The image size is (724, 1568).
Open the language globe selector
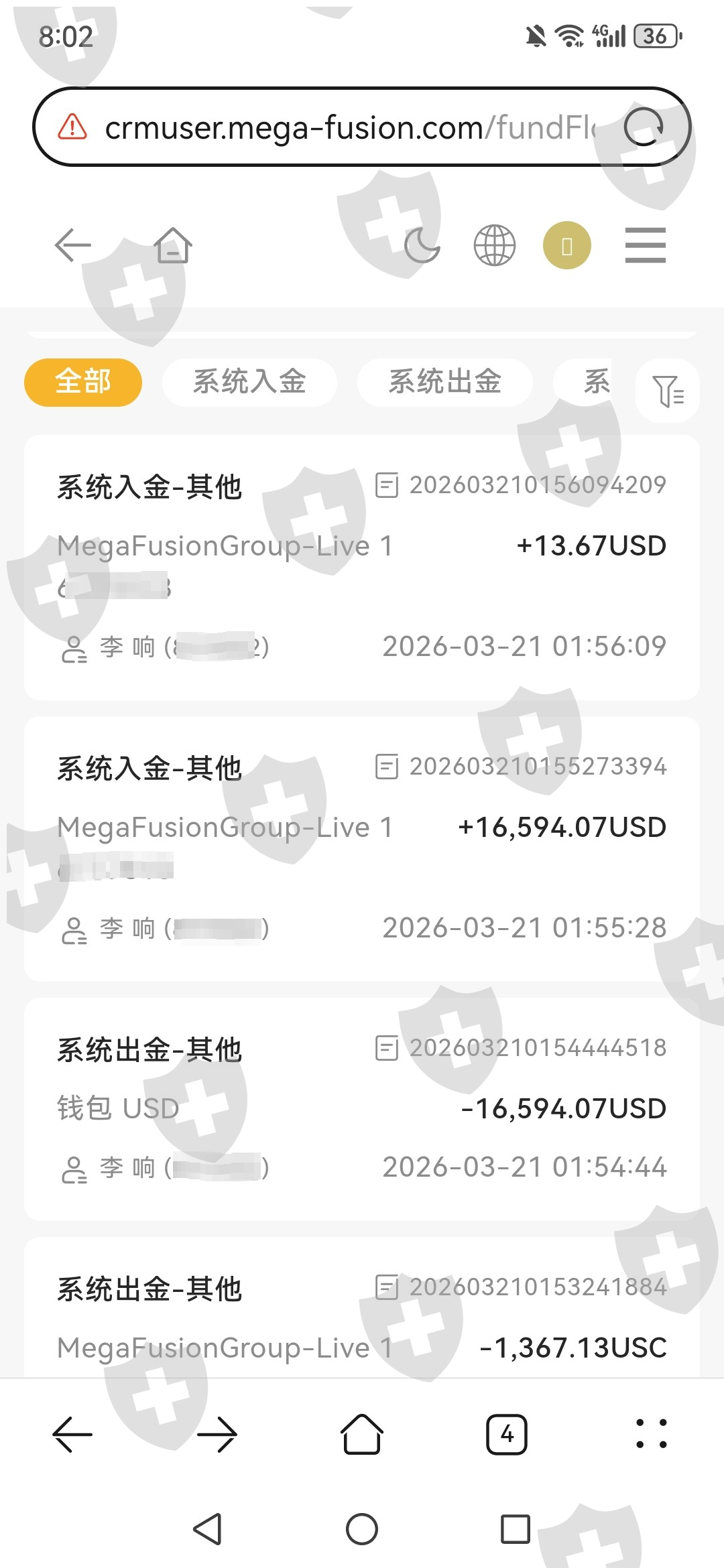click(x=495, y=245)
